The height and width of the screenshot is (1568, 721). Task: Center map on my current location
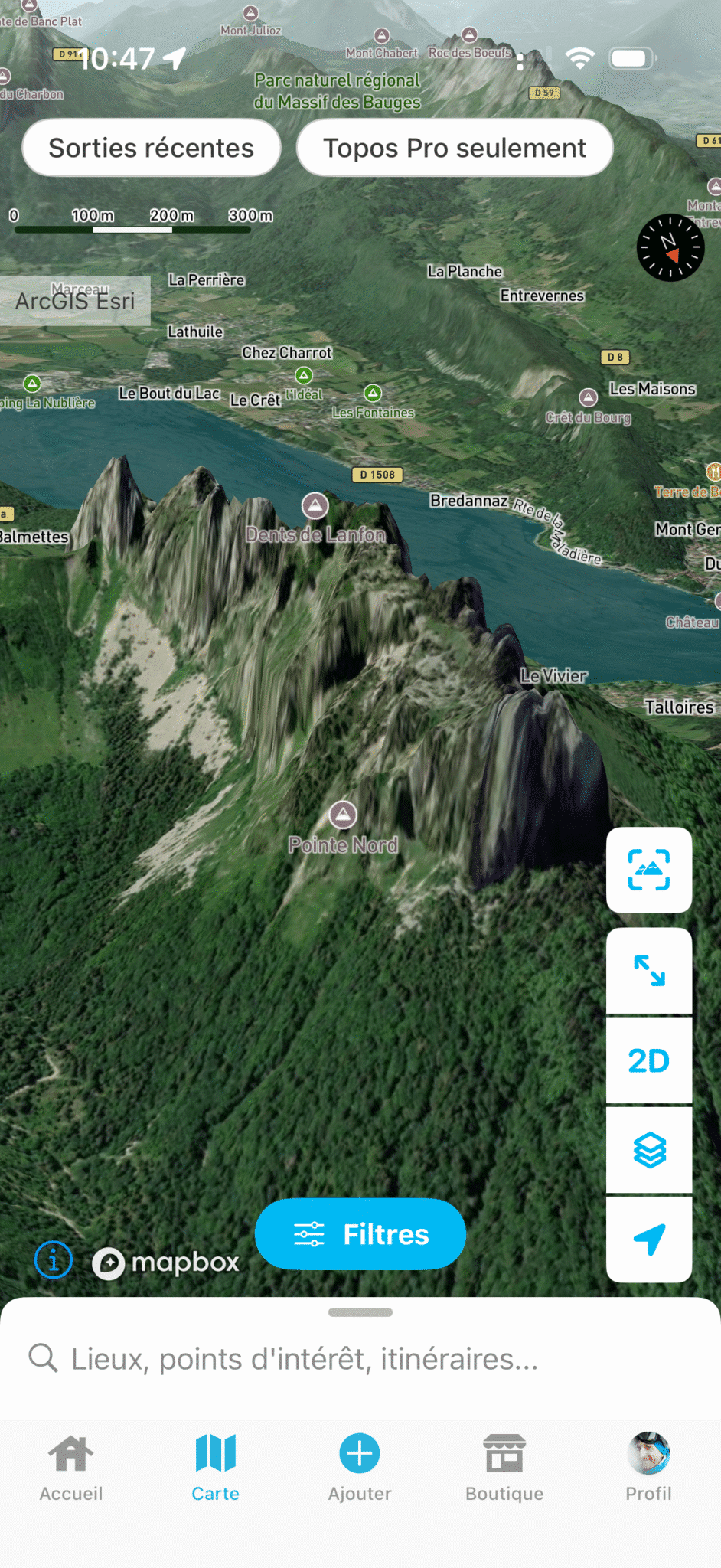point(649,1239)
